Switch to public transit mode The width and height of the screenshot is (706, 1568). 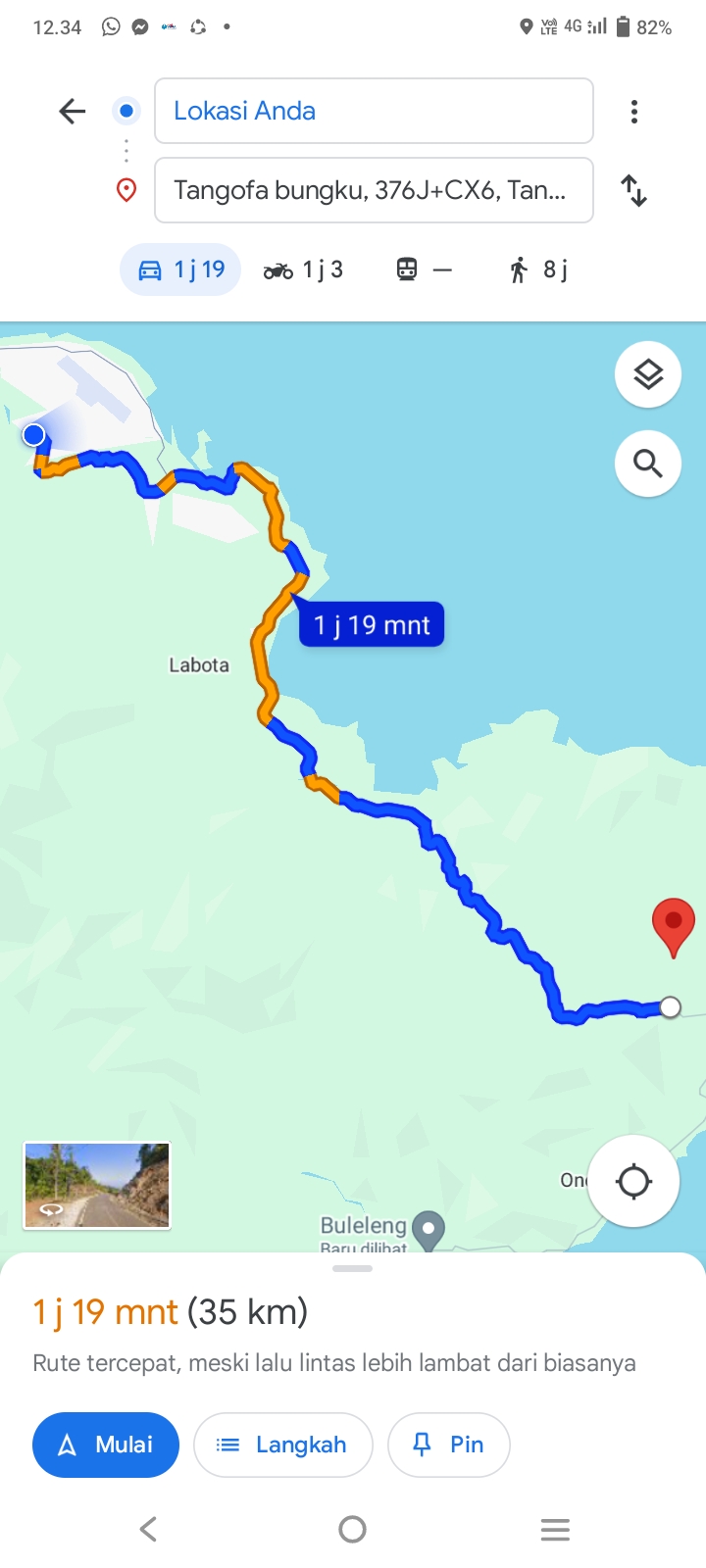424,269
